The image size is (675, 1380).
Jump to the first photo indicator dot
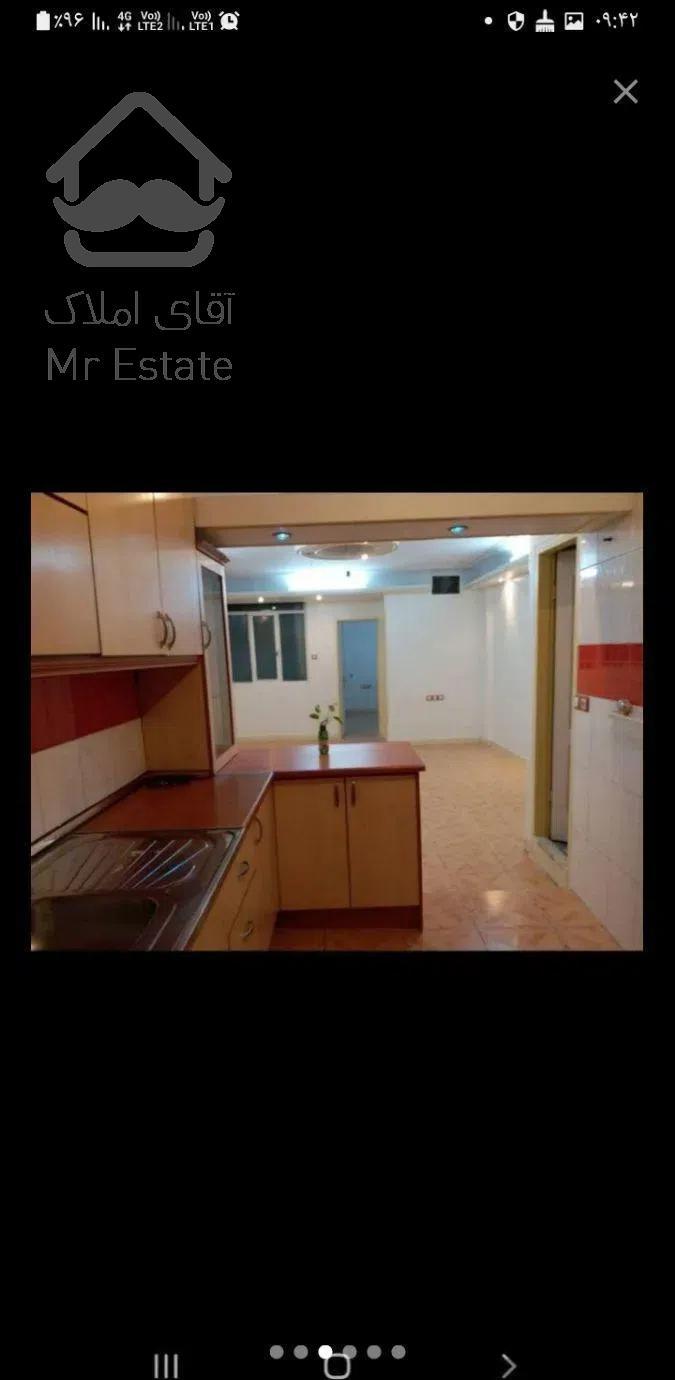(277, 1352)
